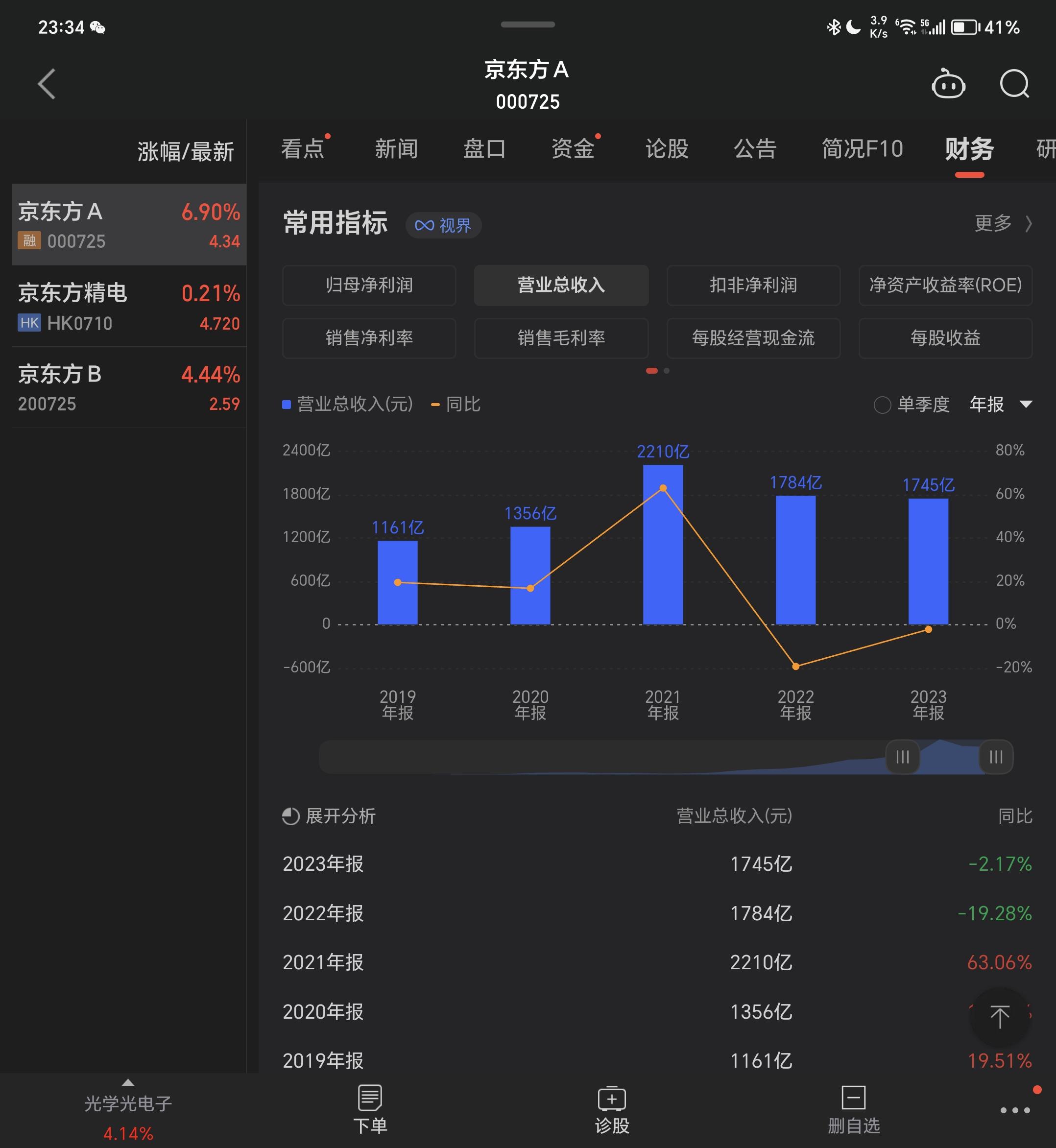Select the 净资产收益率(ROE) metric button

(x=944, y=286)
